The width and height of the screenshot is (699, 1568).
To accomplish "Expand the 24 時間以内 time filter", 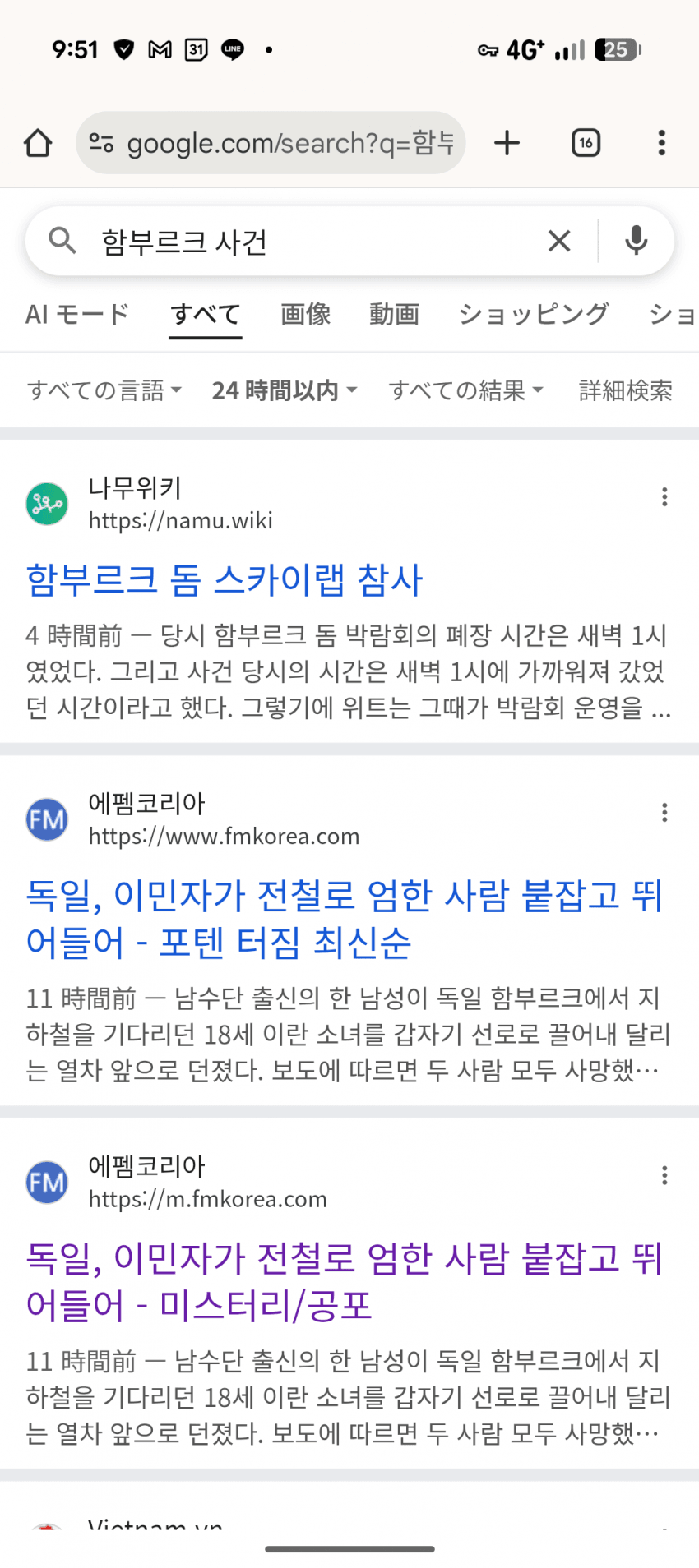I will point(284,390).
